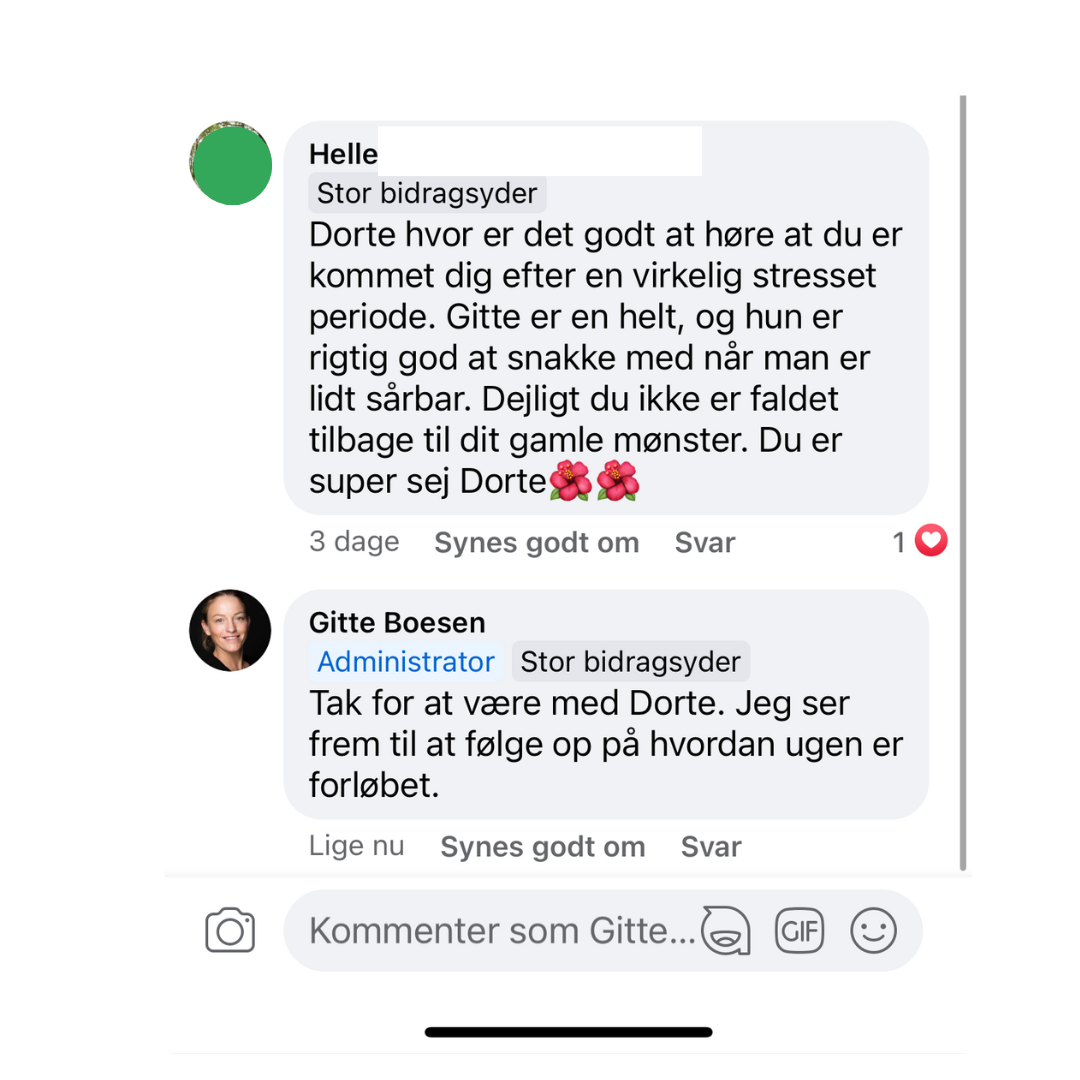1080x1080 pixels.
Task: Reply to Gitte Boesen's comment via Svar
Action: tap(711, 847)
